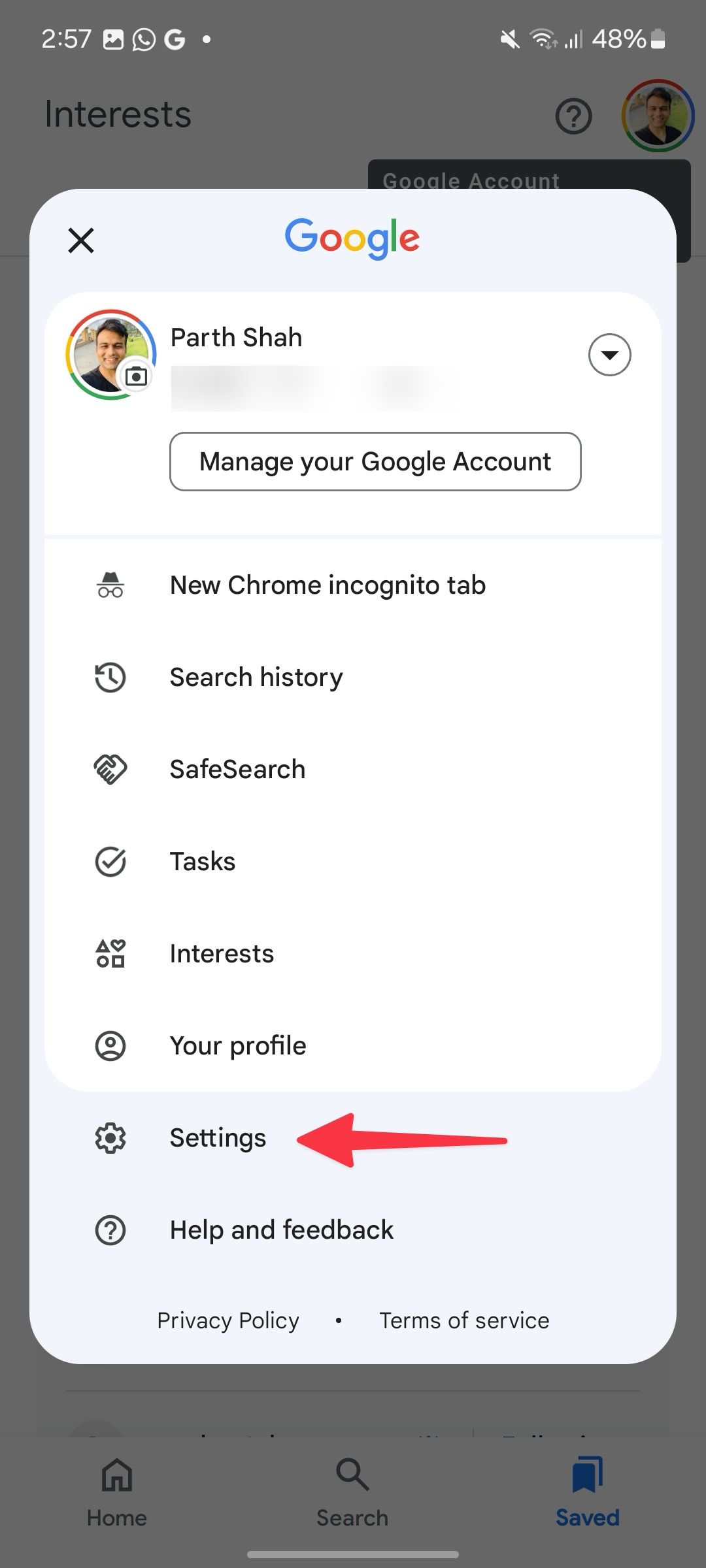View Your profile
Image resolution: width=706 pixels, height=1568 pixels.
(237, 1045)
